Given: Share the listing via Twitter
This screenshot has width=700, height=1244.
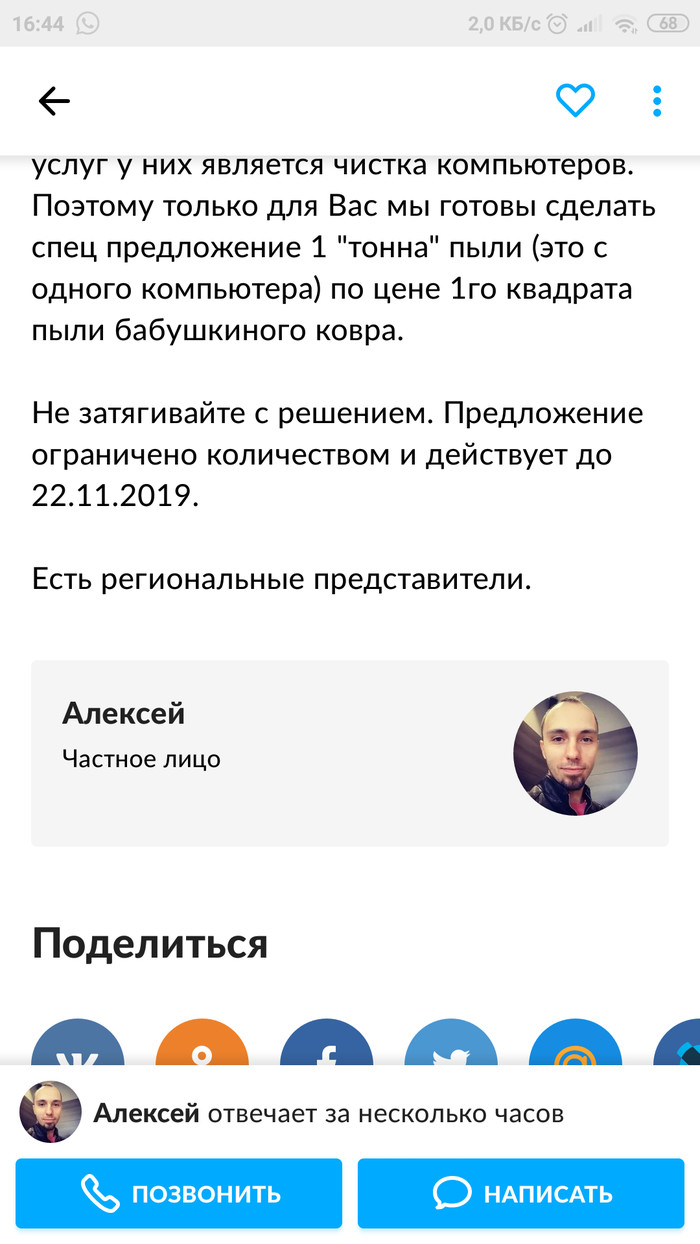Looking at the screenshot, I should pyautogui.click(x=451, y=1045).
